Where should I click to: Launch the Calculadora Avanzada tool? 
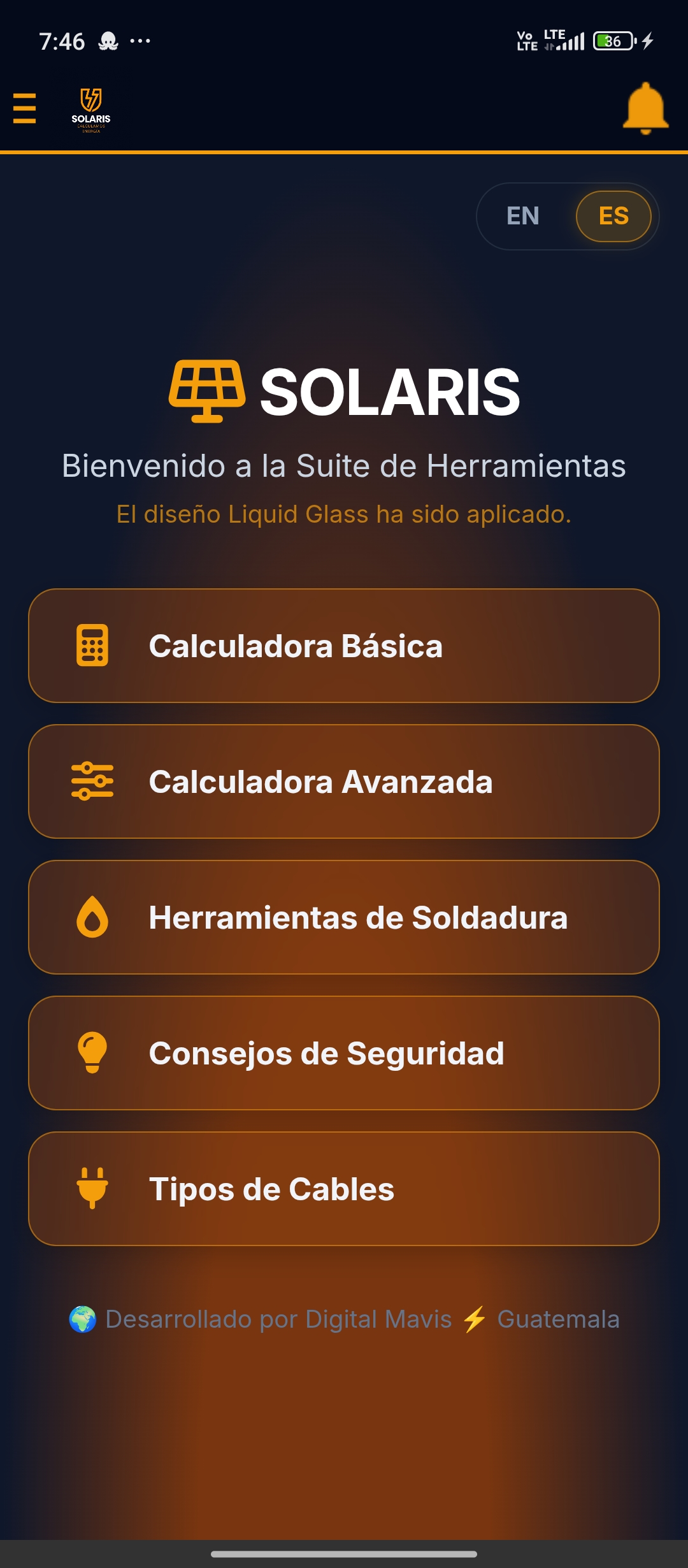pos(344,781)
